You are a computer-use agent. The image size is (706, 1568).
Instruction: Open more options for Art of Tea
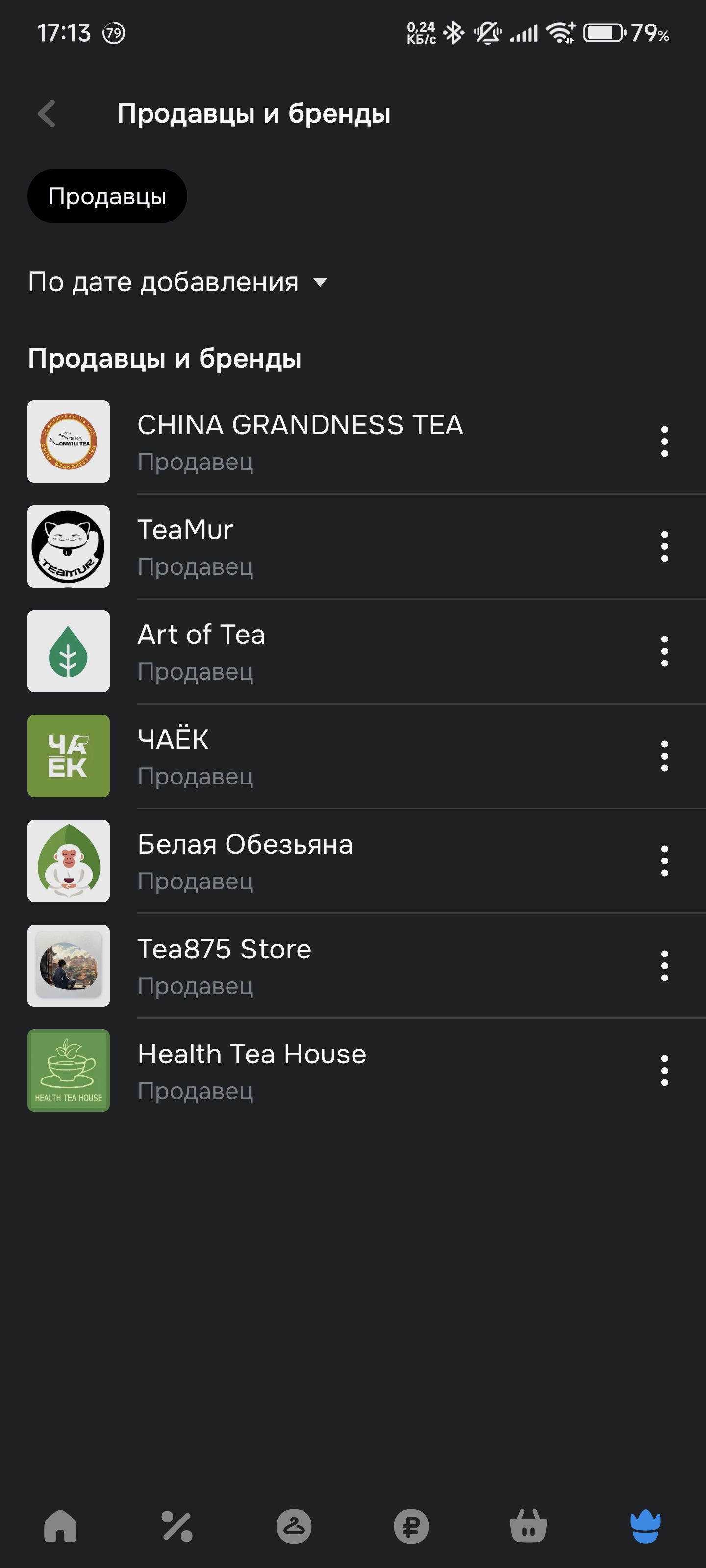pyautogui.click(x=664, y=651)
